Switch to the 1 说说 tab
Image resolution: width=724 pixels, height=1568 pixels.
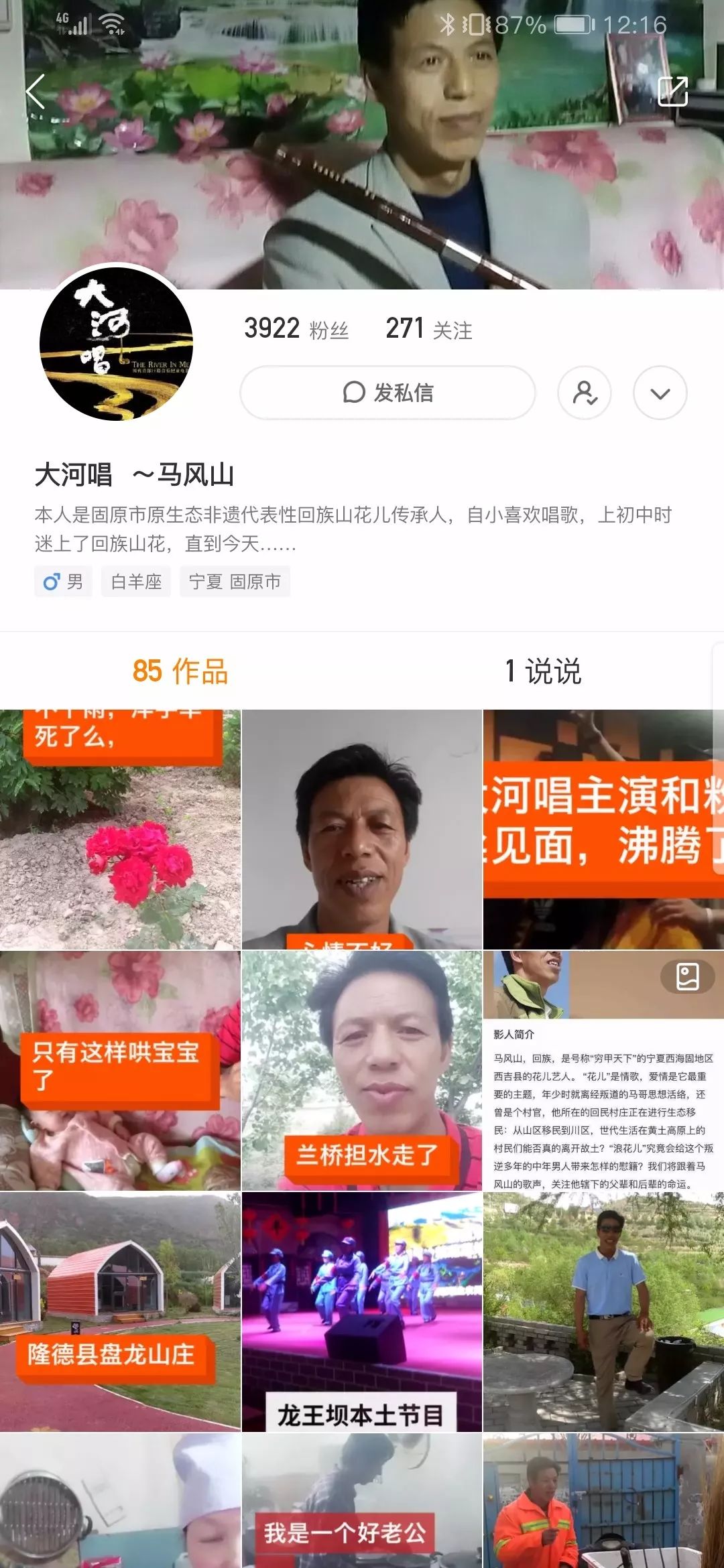[x=543, y=671]
